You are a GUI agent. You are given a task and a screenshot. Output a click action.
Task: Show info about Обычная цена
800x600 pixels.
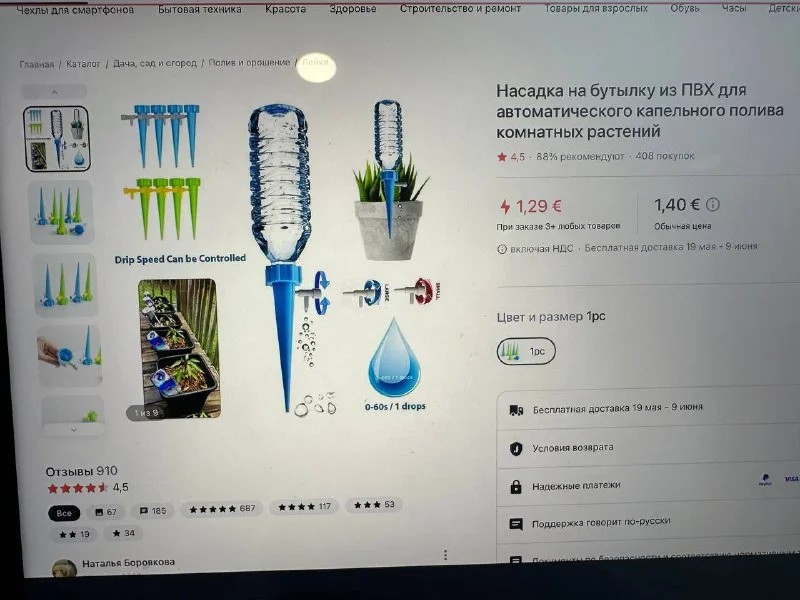pos(713,205)
